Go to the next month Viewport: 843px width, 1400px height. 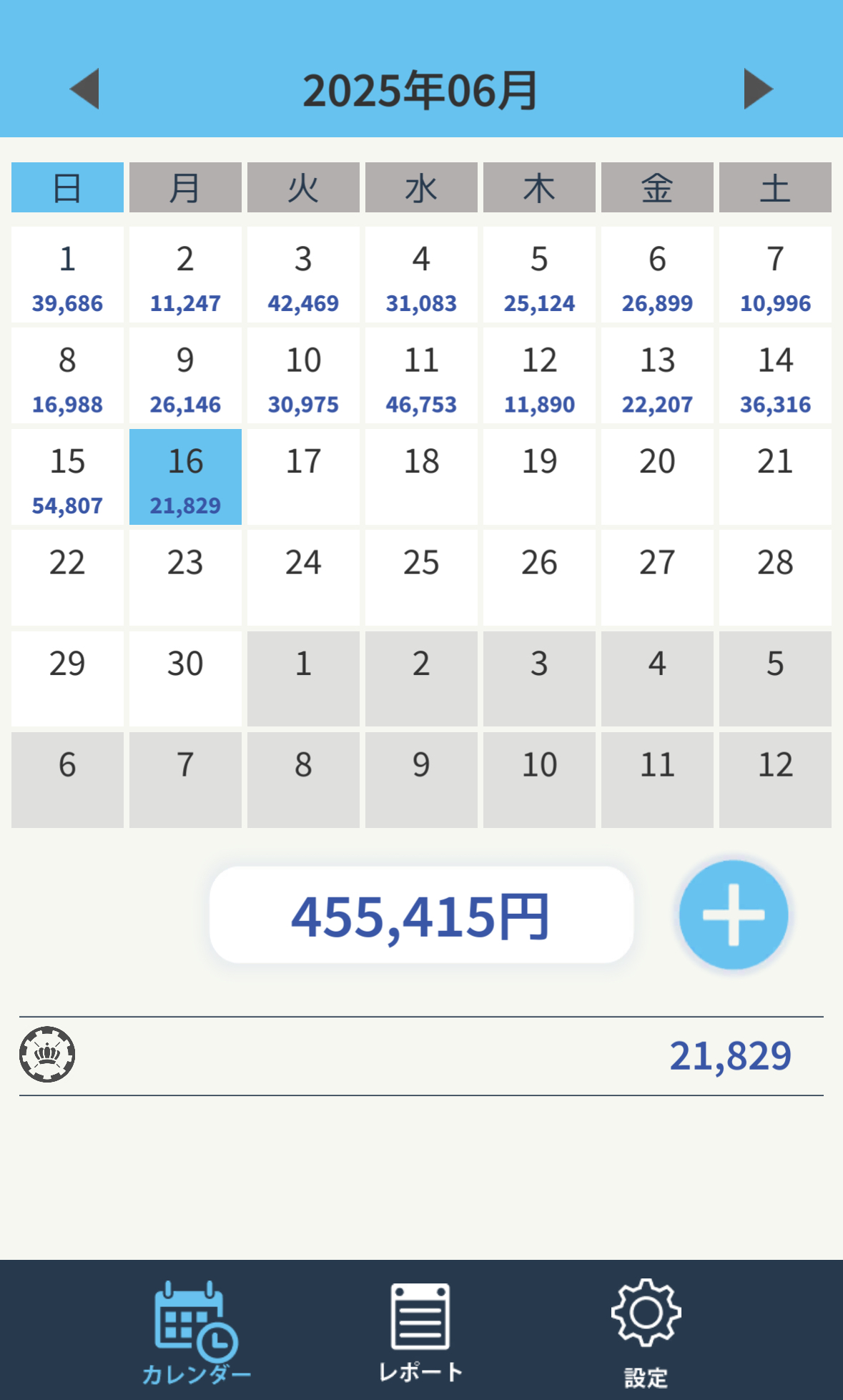tap(758, 89)
